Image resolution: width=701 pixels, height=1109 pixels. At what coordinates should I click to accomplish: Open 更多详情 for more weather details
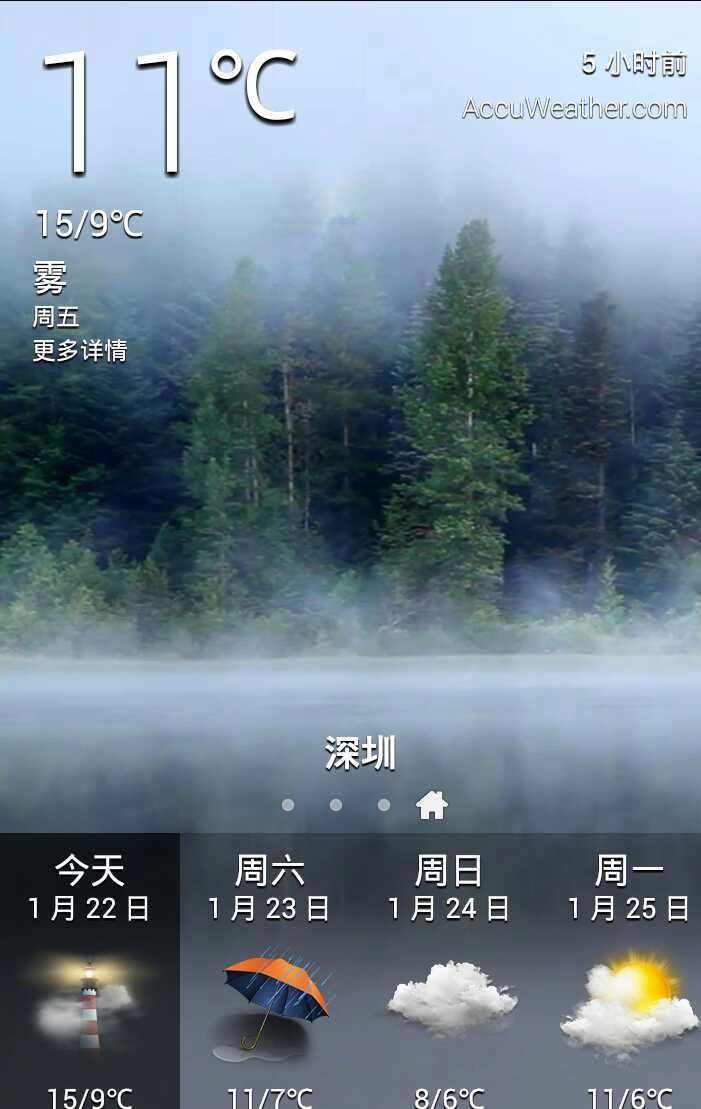click(80, 351)
